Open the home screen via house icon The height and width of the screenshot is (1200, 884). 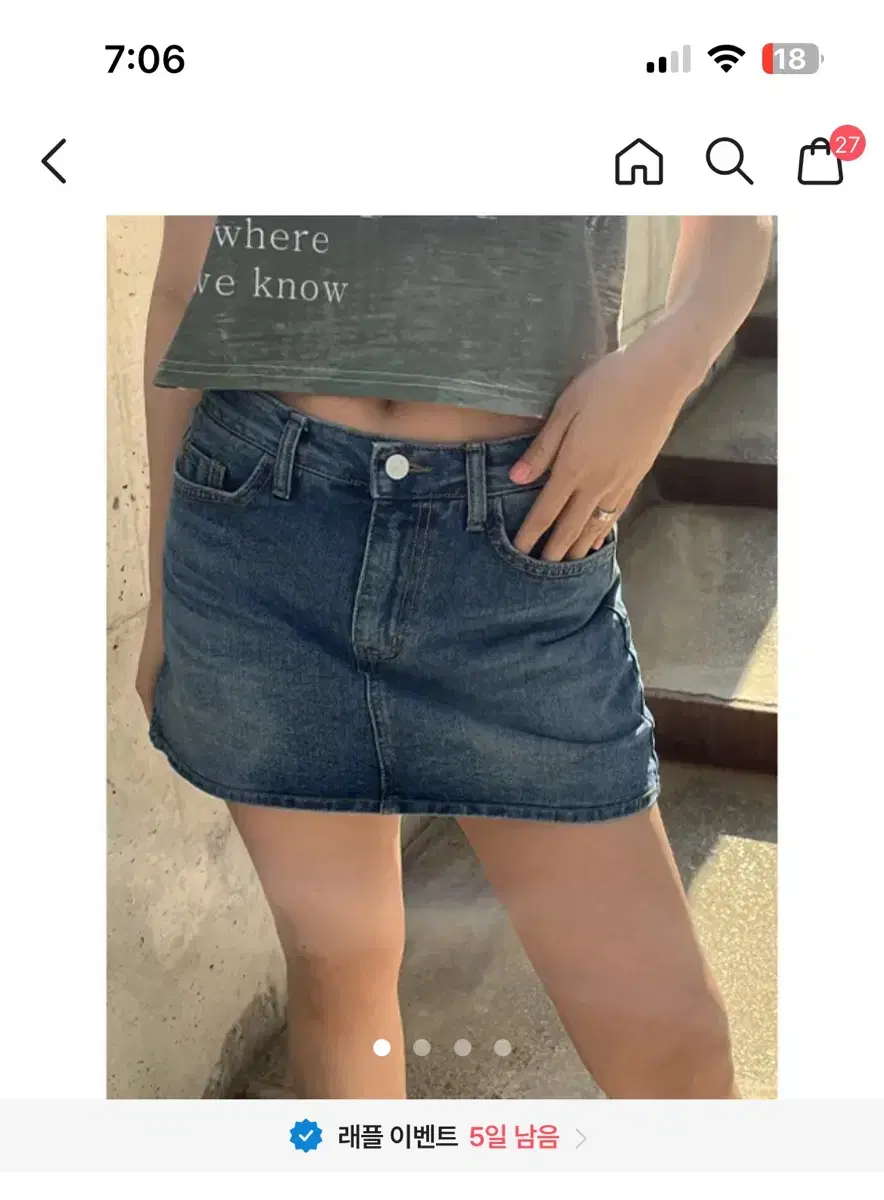[x=641, y=161]
